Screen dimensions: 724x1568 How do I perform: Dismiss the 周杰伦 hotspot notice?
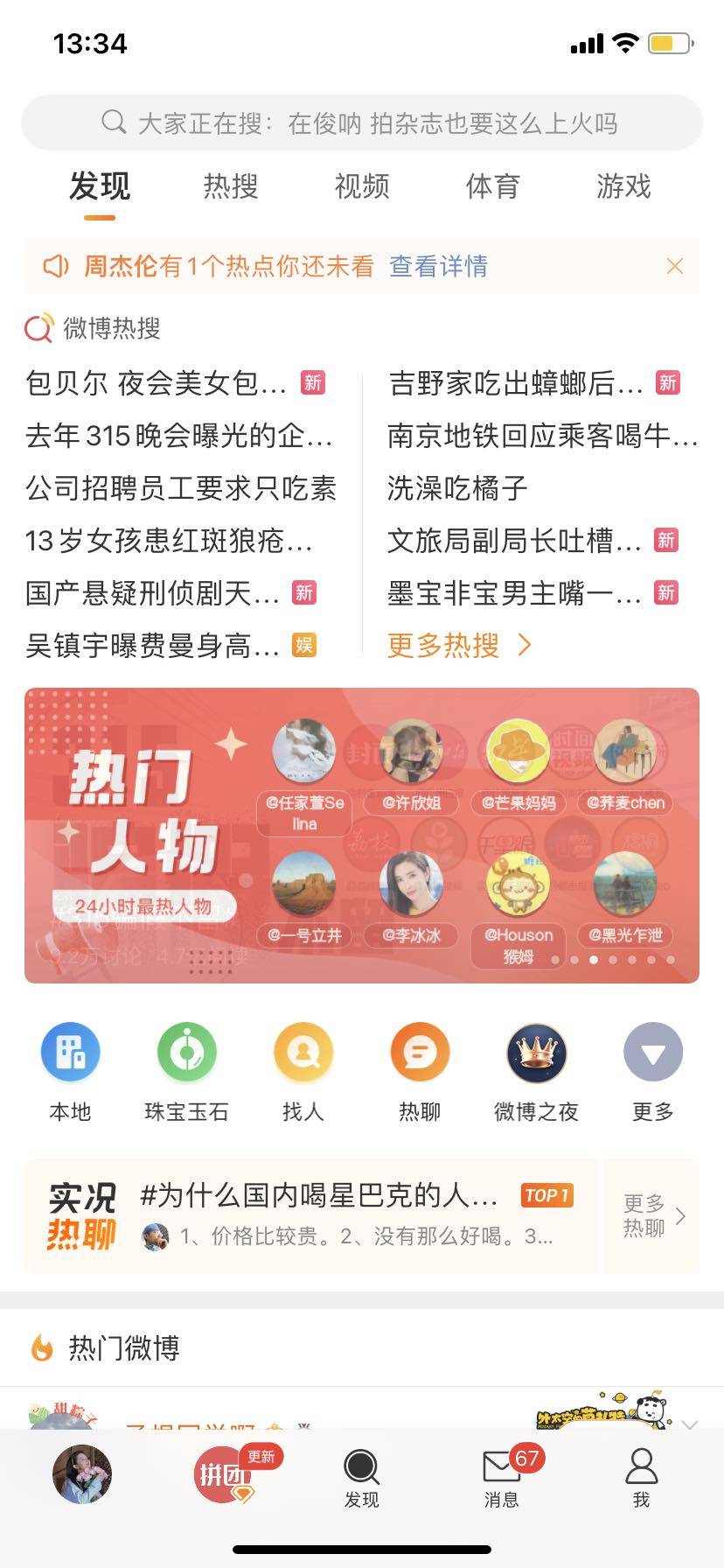[674, 266]
